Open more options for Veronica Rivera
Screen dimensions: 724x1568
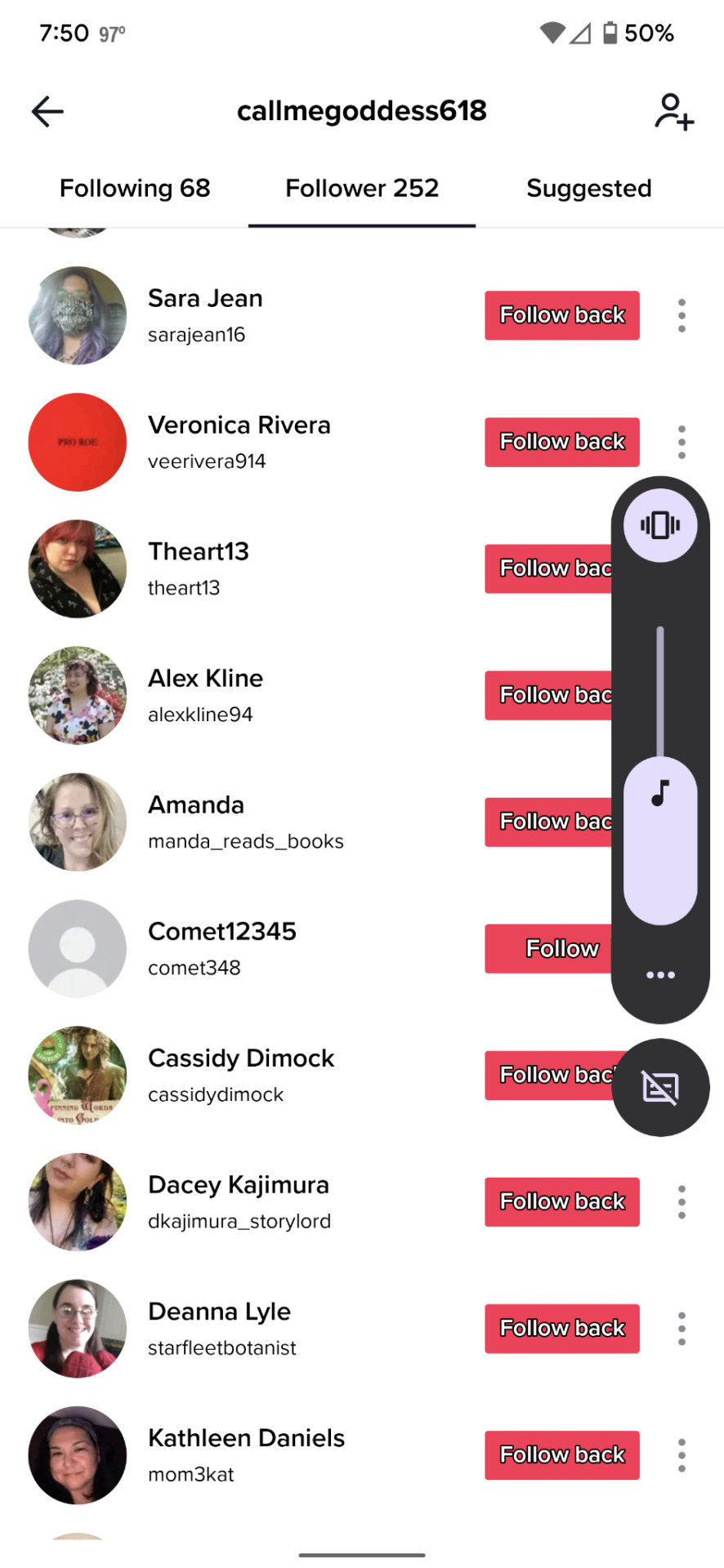coord(682,442)
